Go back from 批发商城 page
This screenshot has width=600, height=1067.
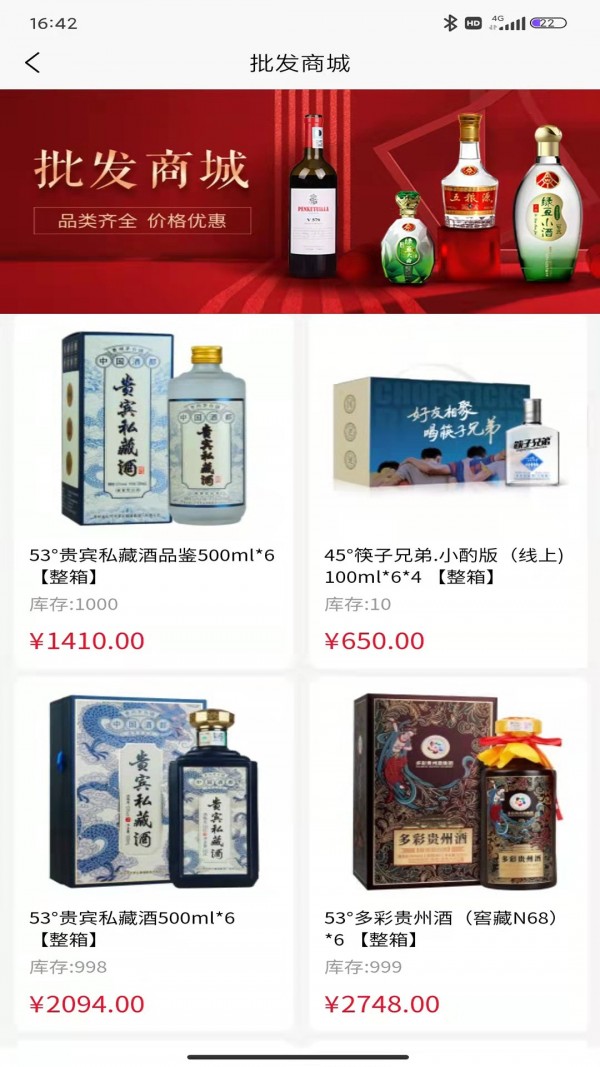pyautogui.click(x=33, y=63)
